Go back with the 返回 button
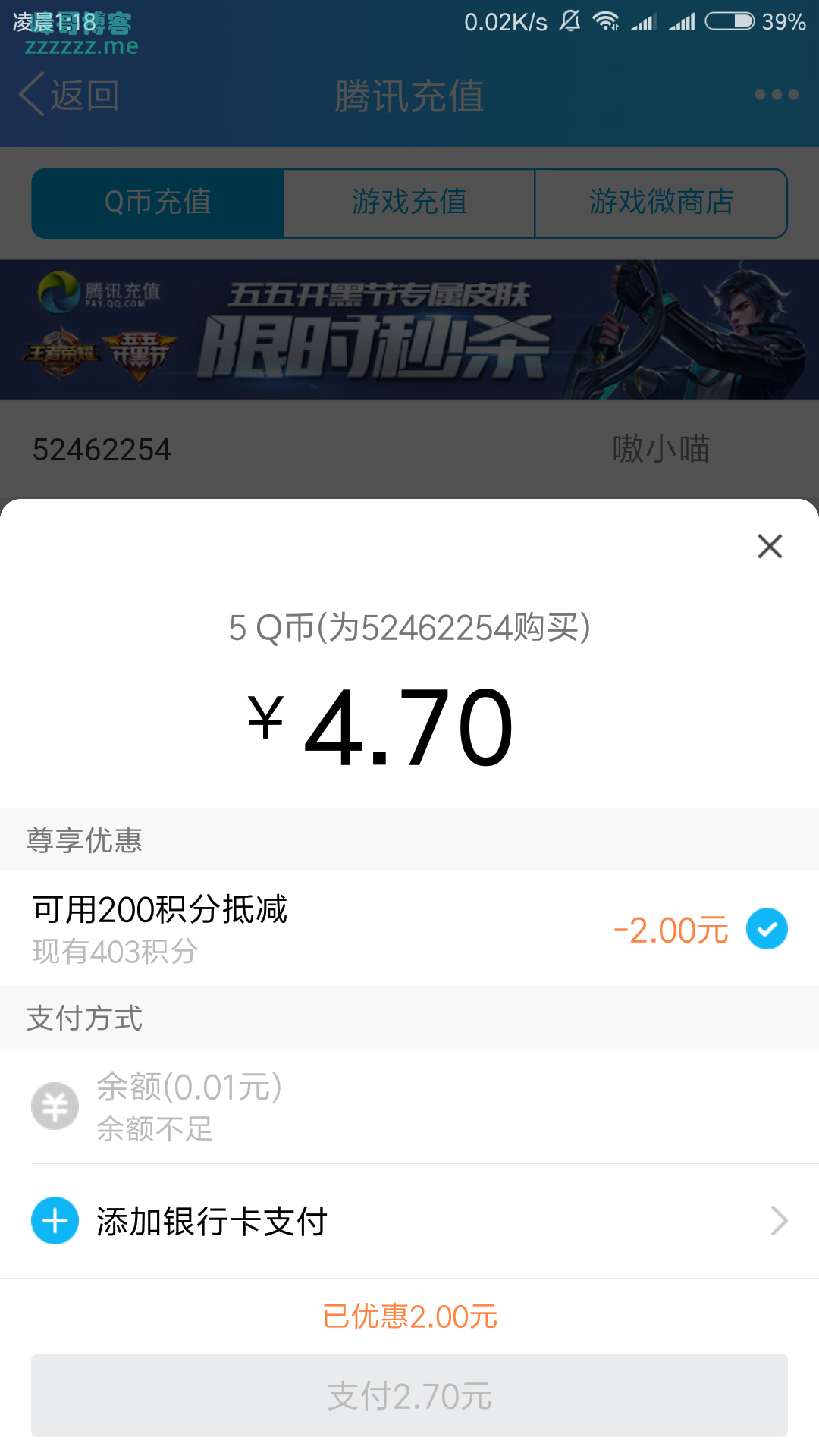The width and height of the screenshot is (819, 1456). click(69, 96)
